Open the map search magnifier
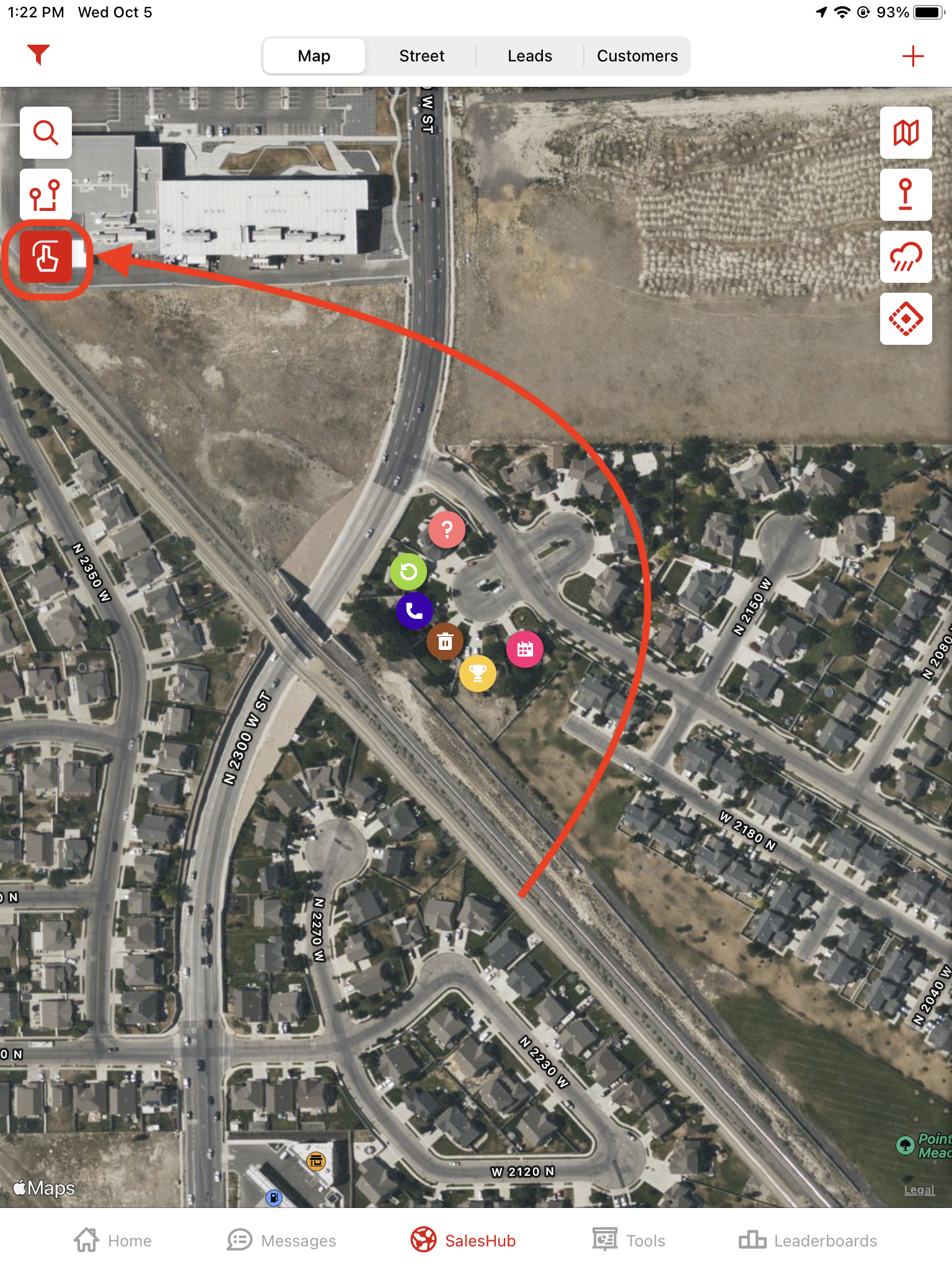The image size is (952, 1270). [x=46, y=133]
